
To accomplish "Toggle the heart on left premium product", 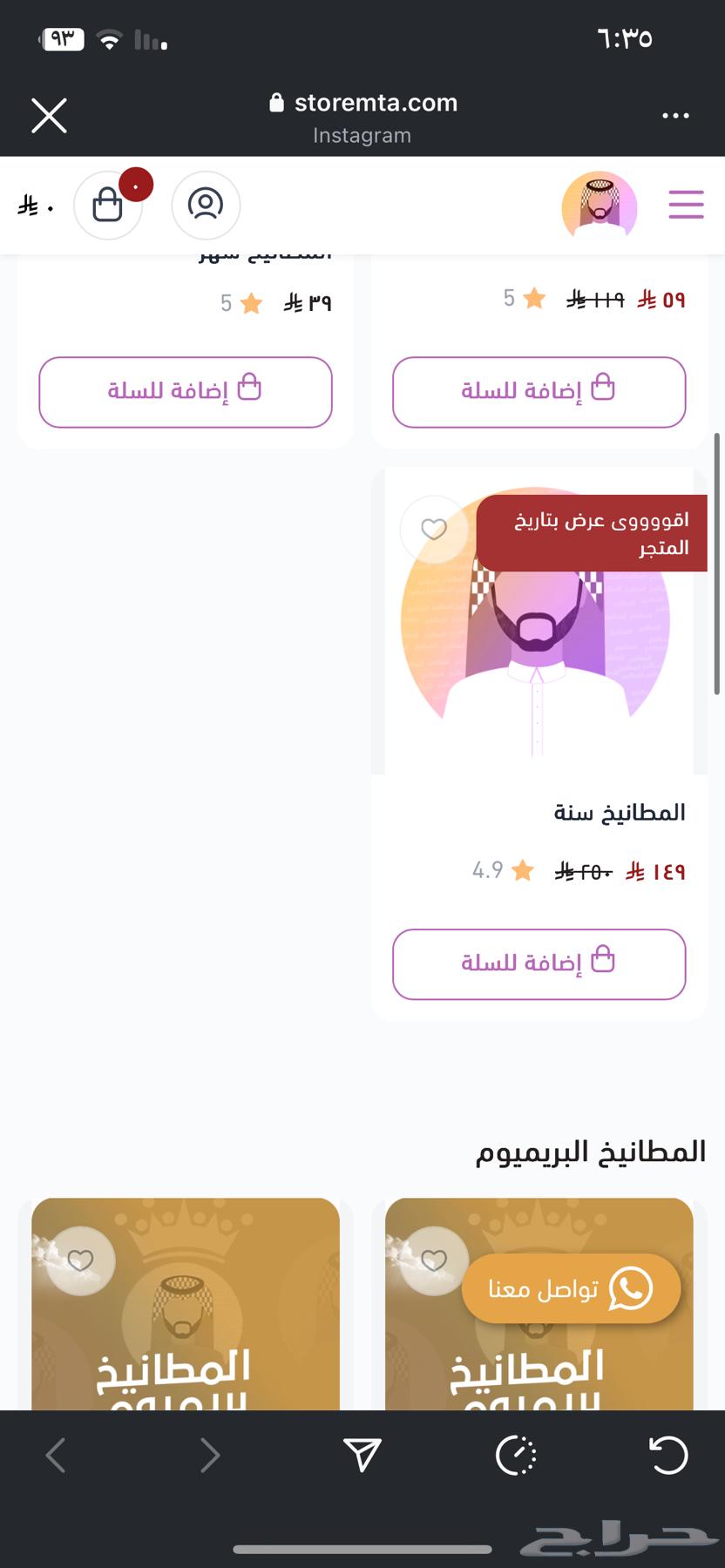I will click(x=81, y=1260).
